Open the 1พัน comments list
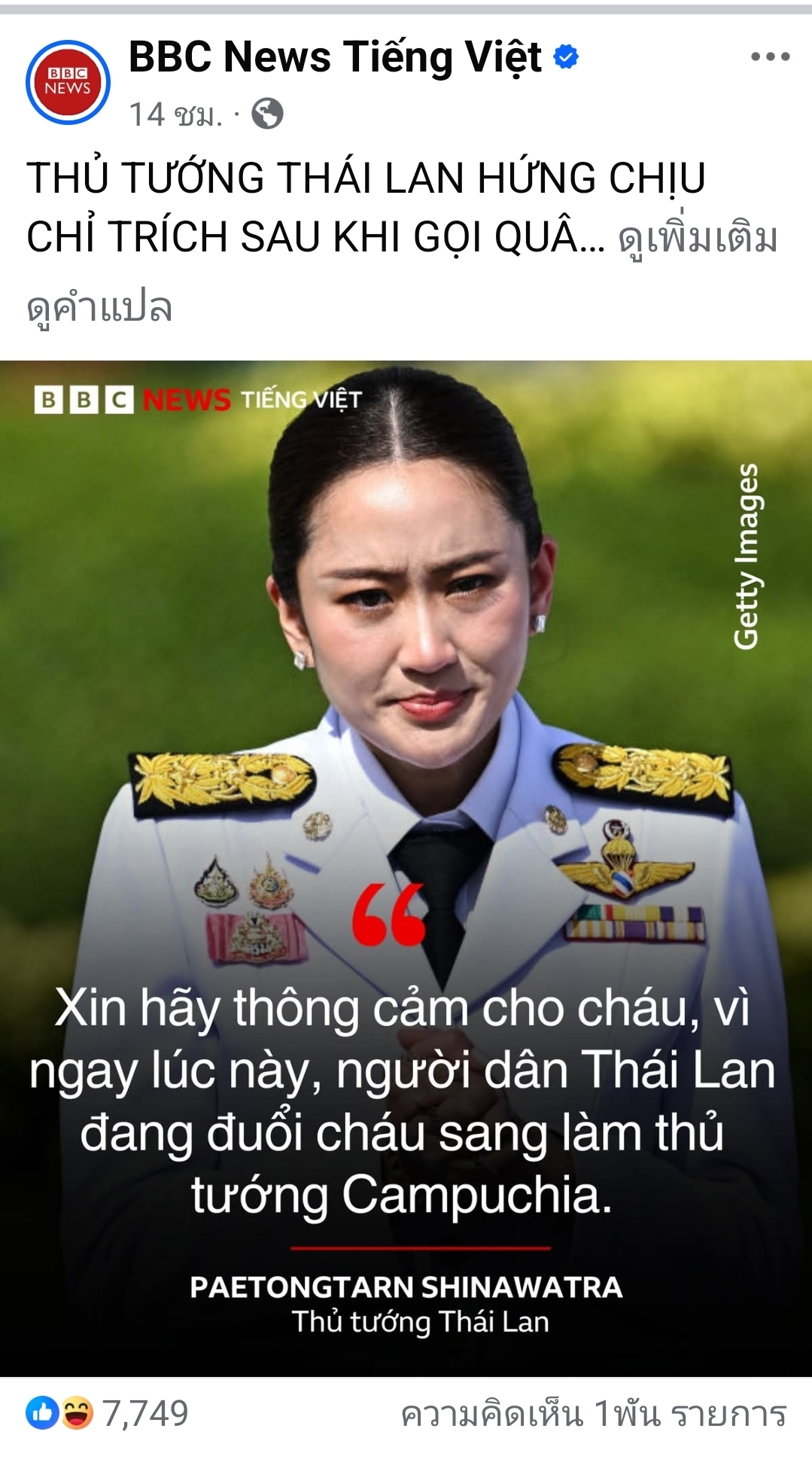The width and height of the screenshot is (812, 1462). pyautogui.click(x=593, y=1414)
